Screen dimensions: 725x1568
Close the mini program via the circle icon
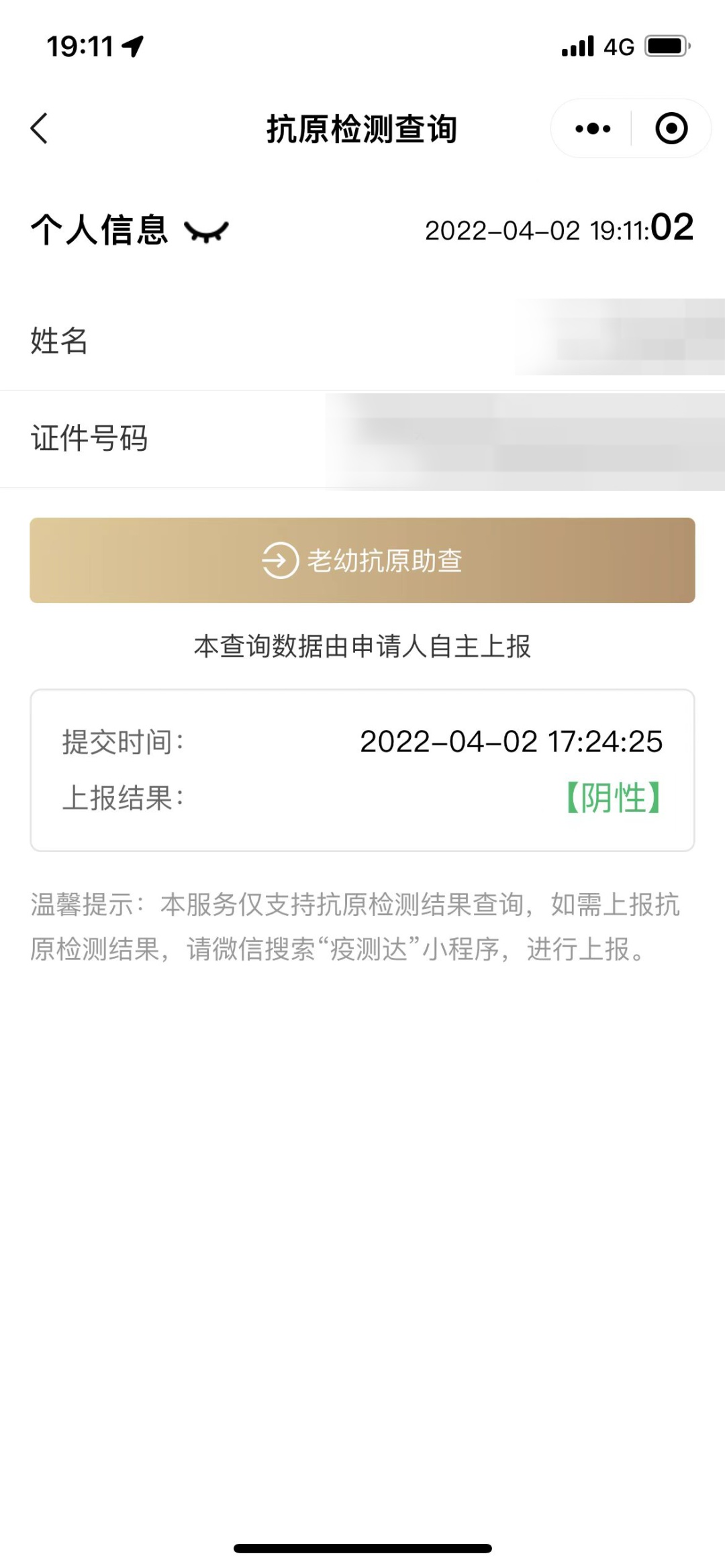[671, 128]
